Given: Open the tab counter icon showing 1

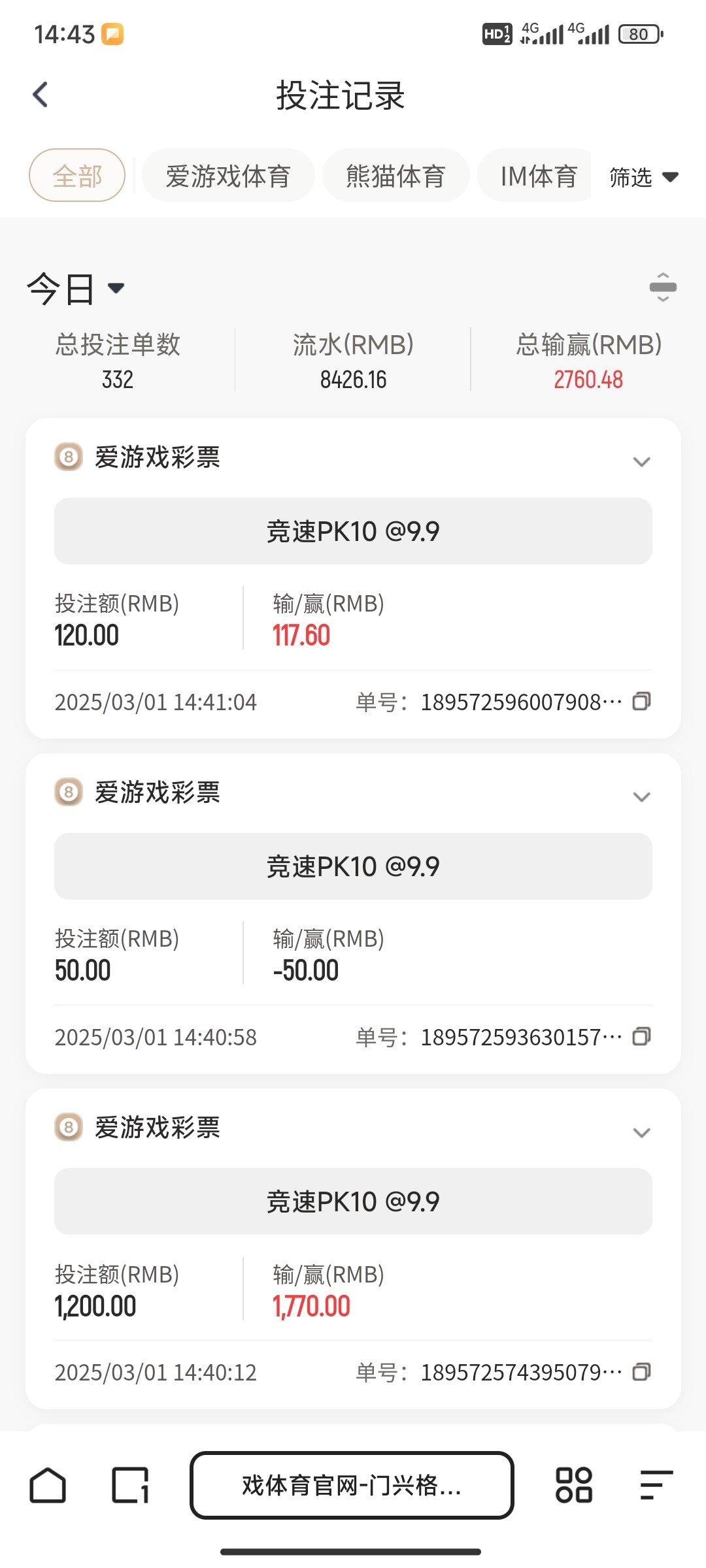Looking at the screenshot, I should 134,1485.
